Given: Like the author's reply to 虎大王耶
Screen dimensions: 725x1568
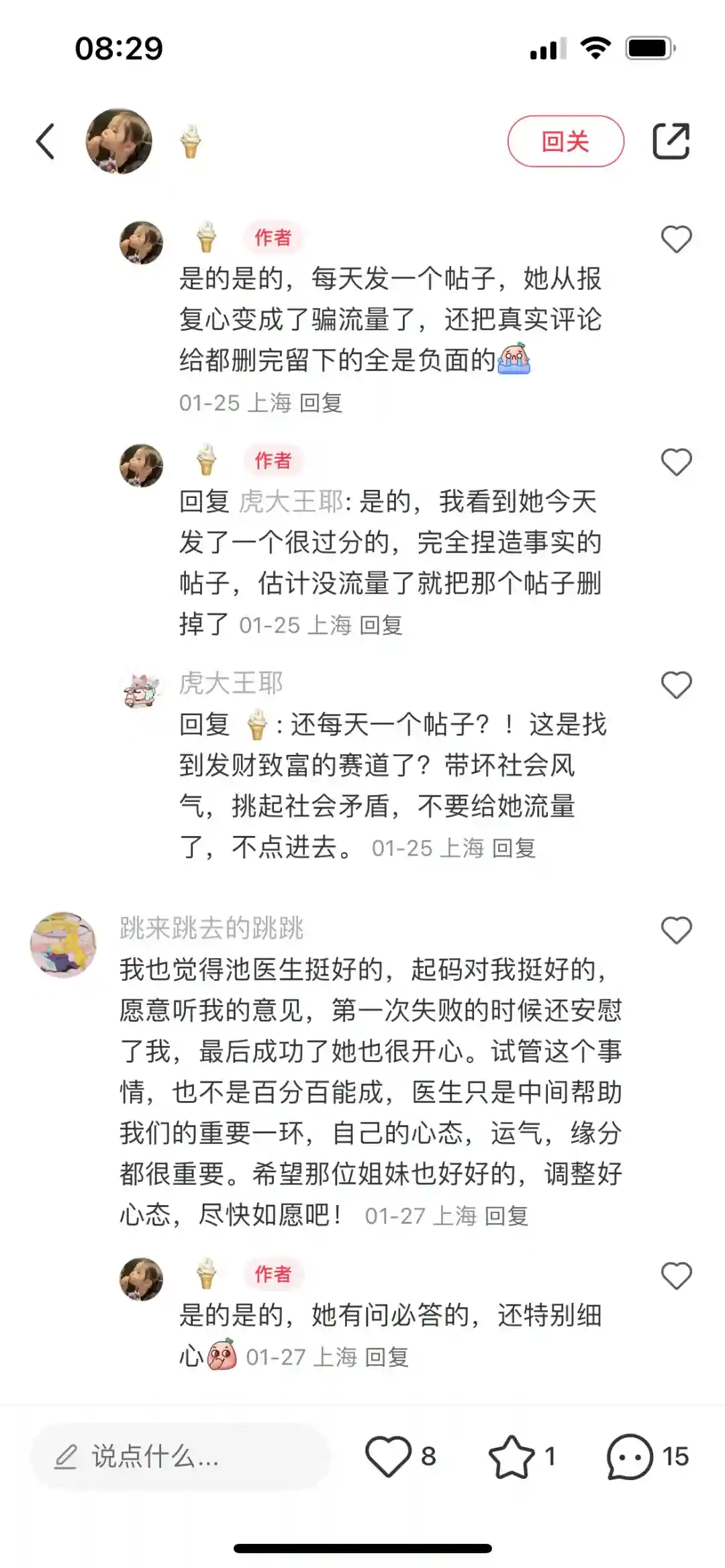Looking at the screenshot, I should pyautogui.click(x=676, y=462).
